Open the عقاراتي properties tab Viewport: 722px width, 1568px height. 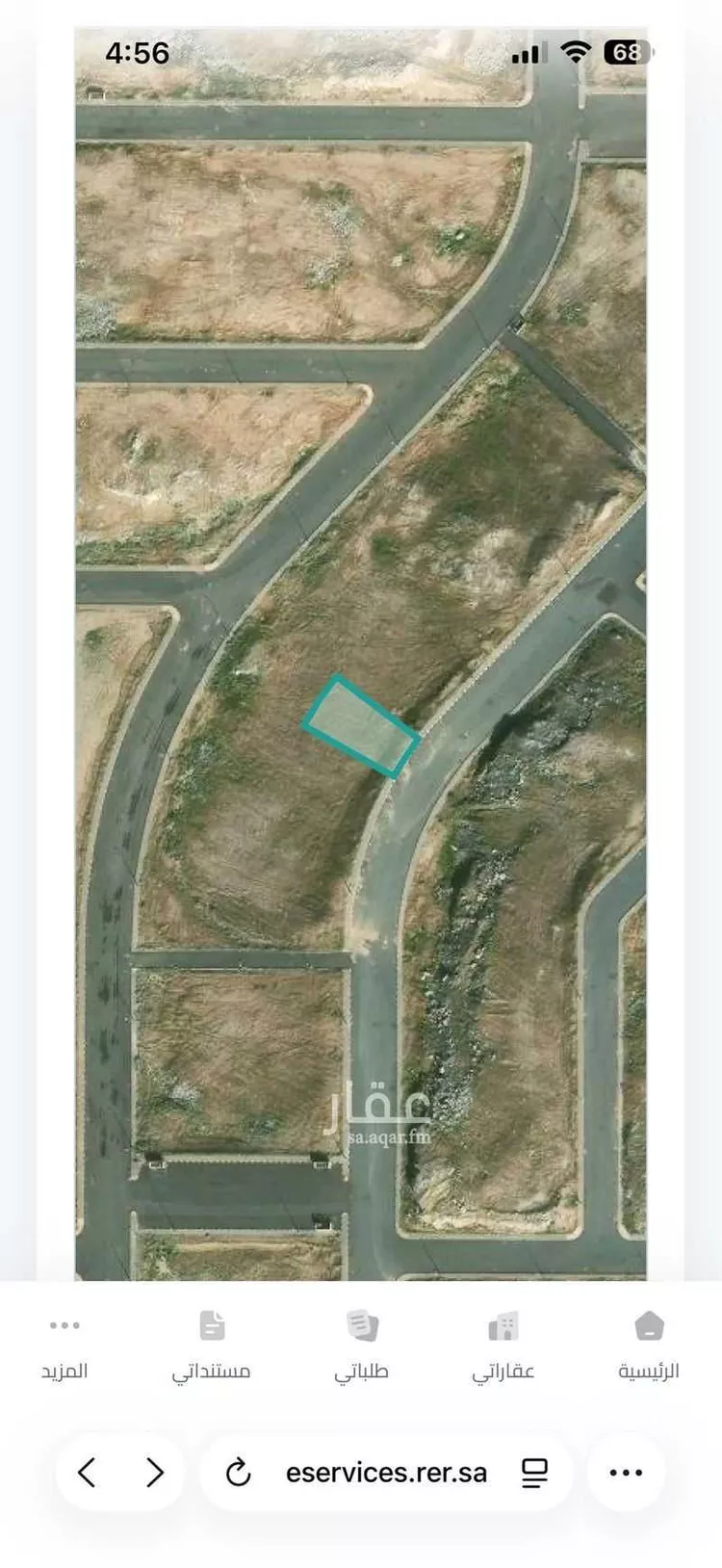tap(503, 1343)
